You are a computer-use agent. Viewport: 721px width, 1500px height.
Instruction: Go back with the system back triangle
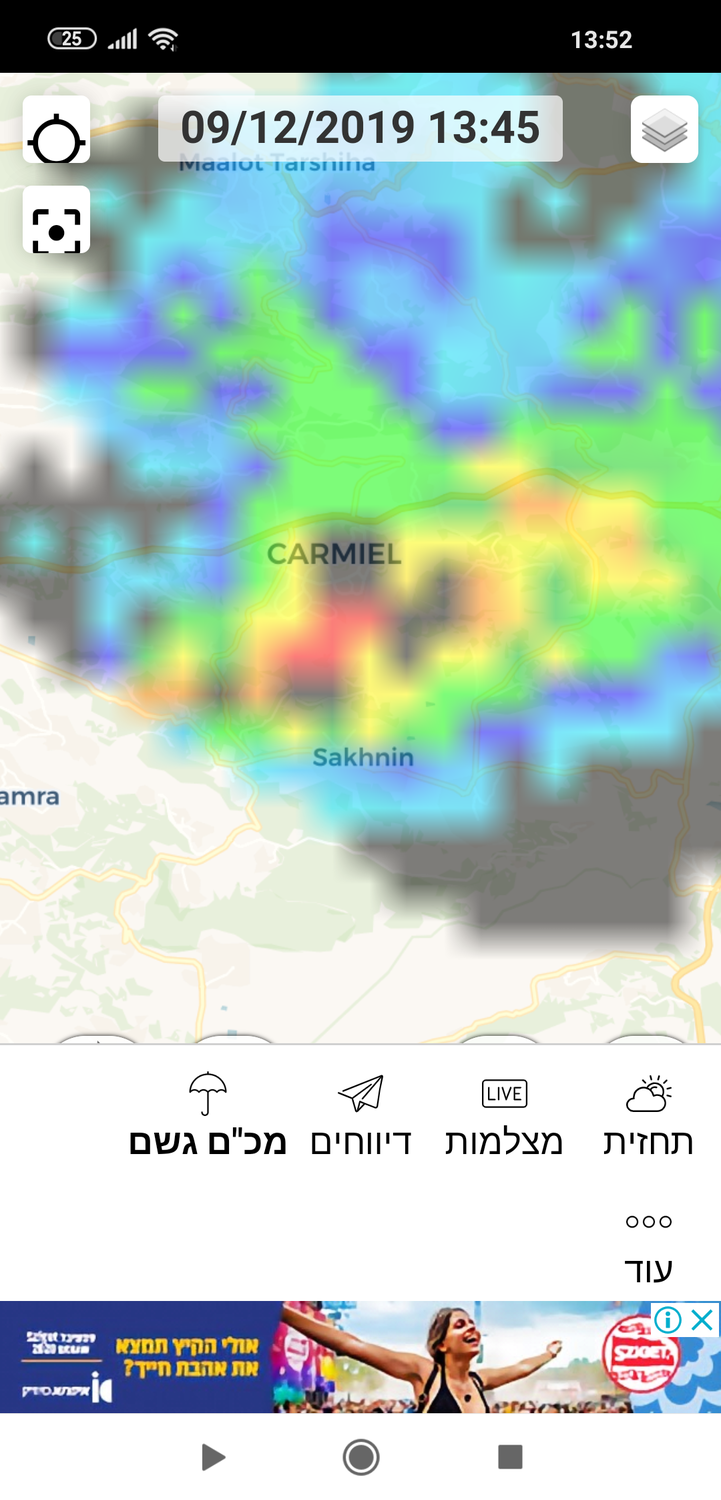[x=212, y=1457]
